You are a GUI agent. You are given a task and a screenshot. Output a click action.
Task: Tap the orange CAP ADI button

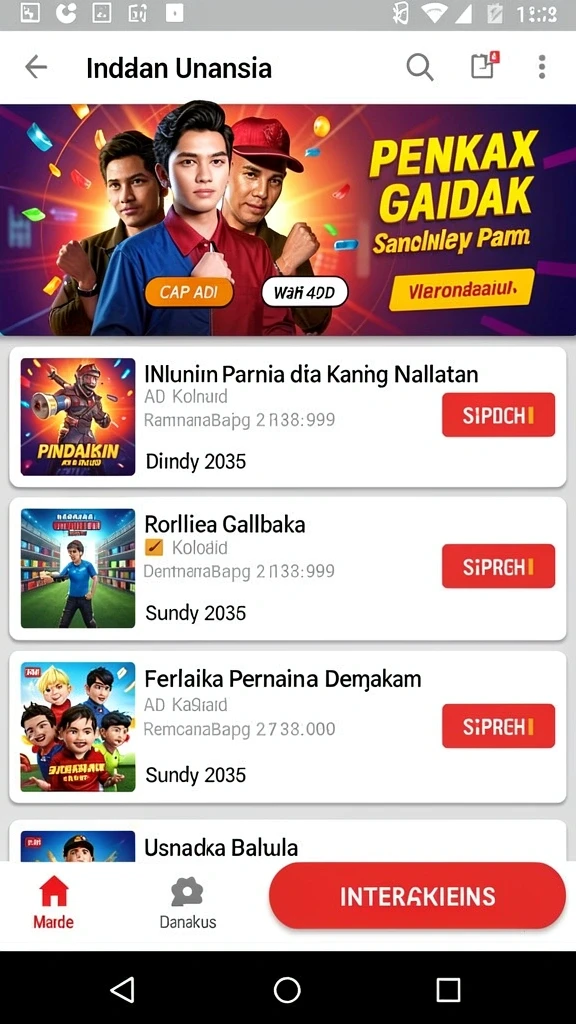tap(189, 292)
